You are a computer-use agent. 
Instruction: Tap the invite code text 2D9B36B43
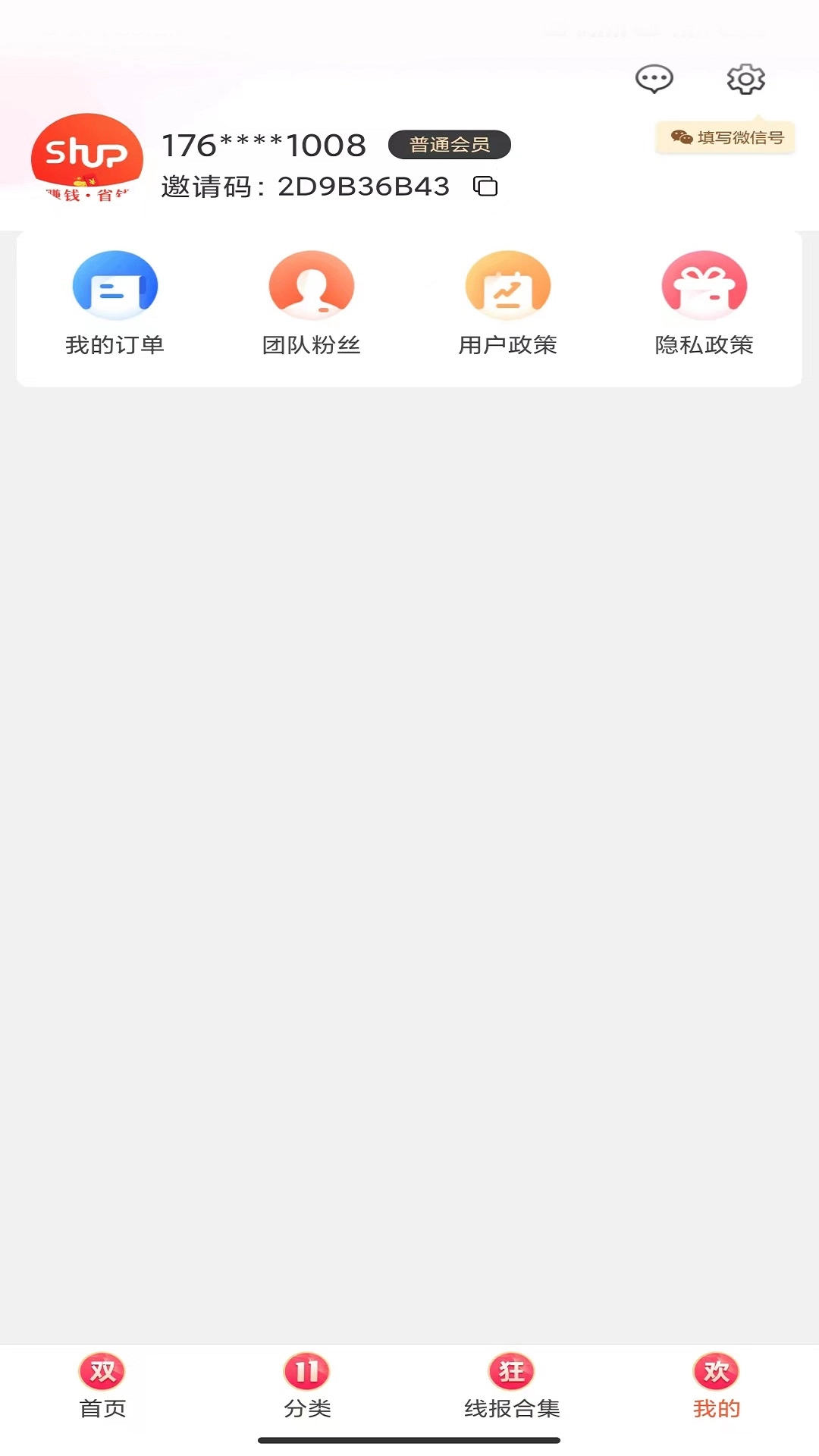[x=363, y=186]
